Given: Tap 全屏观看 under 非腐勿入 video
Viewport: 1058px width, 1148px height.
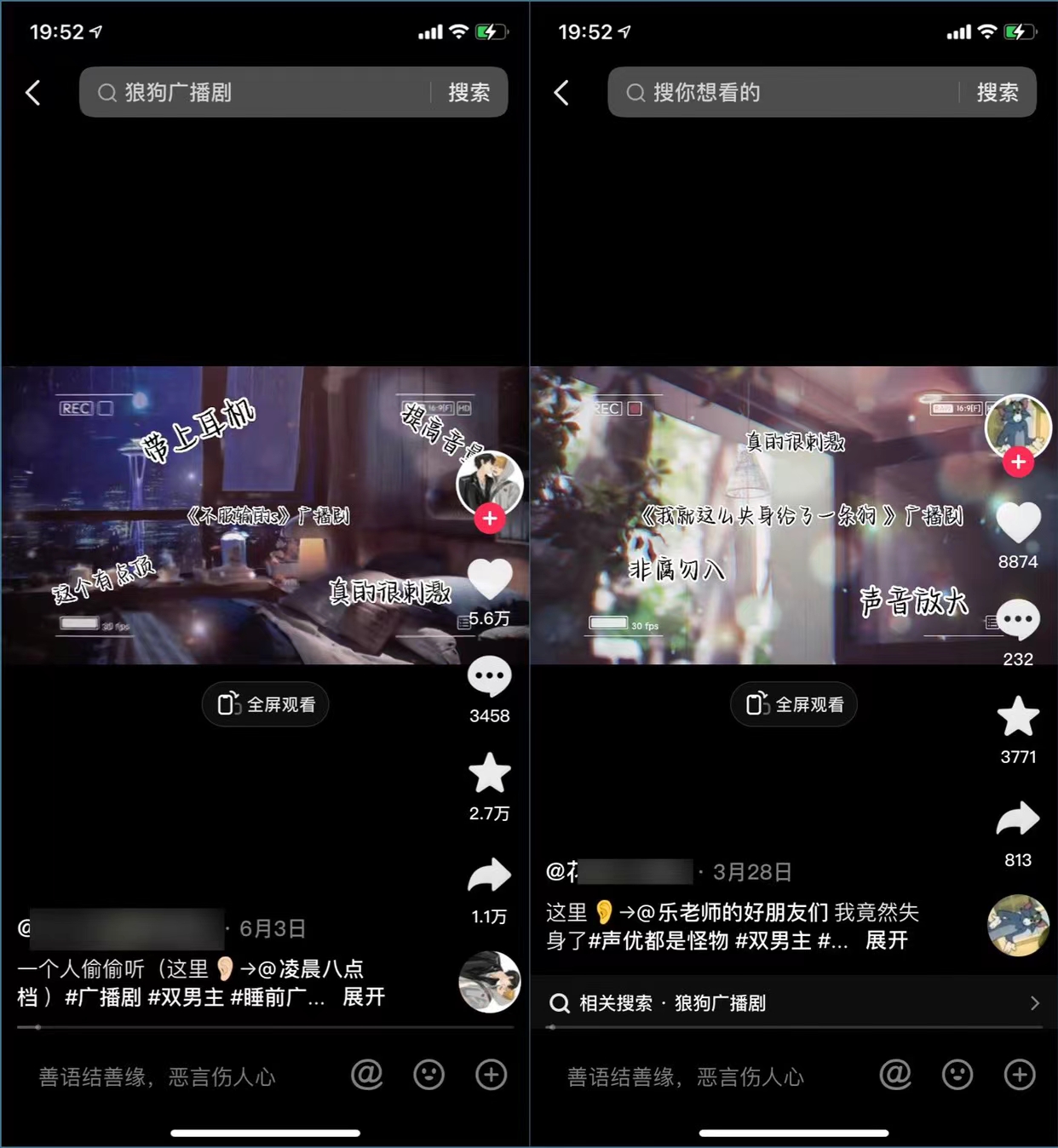Looking at the screenshot, I should point(794,704).
